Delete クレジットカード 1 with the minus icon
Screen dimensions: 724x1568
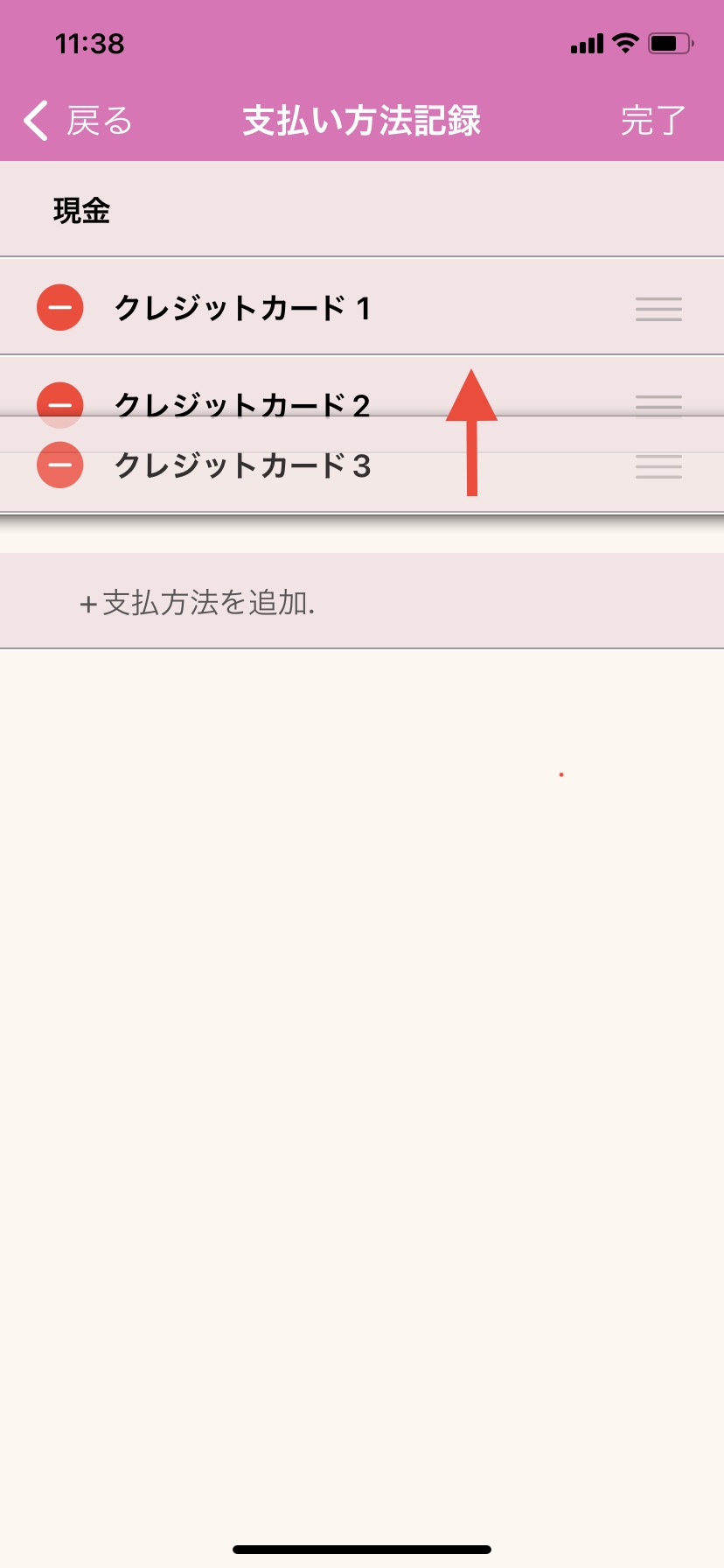pos(60,308)
